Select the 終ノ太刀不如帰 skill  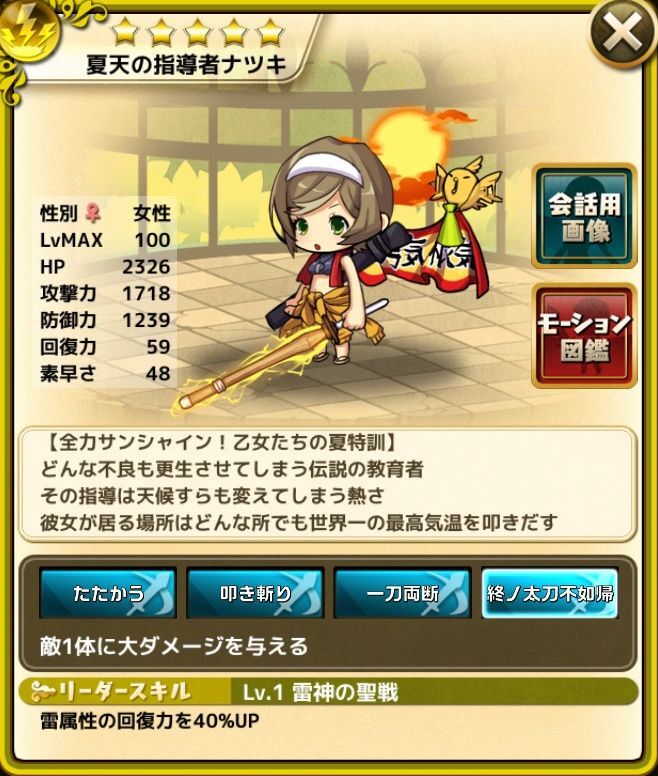pyautogui.click(x=549, y=594)
